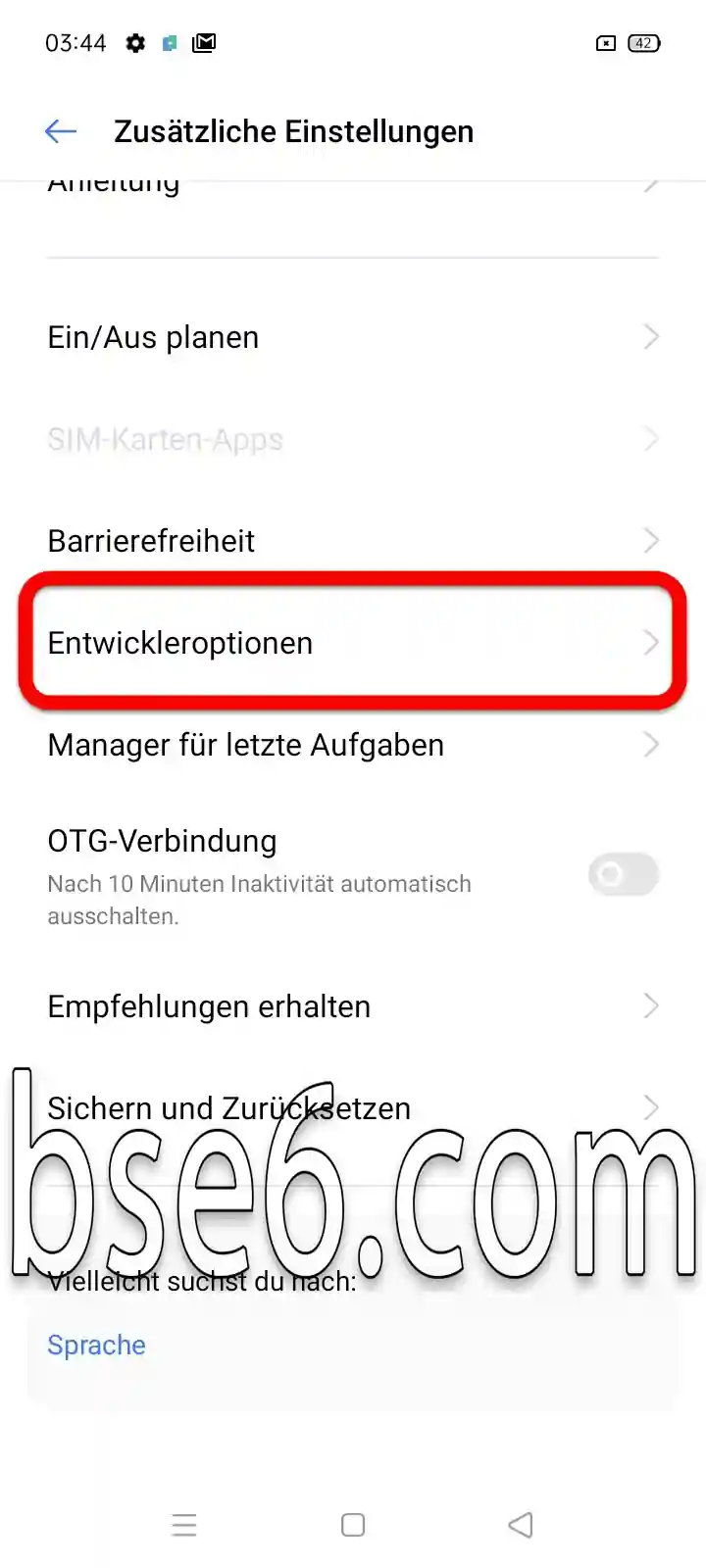Open Barrierefreiheit settings
The image size is (706, 1568).
[353, 541]
